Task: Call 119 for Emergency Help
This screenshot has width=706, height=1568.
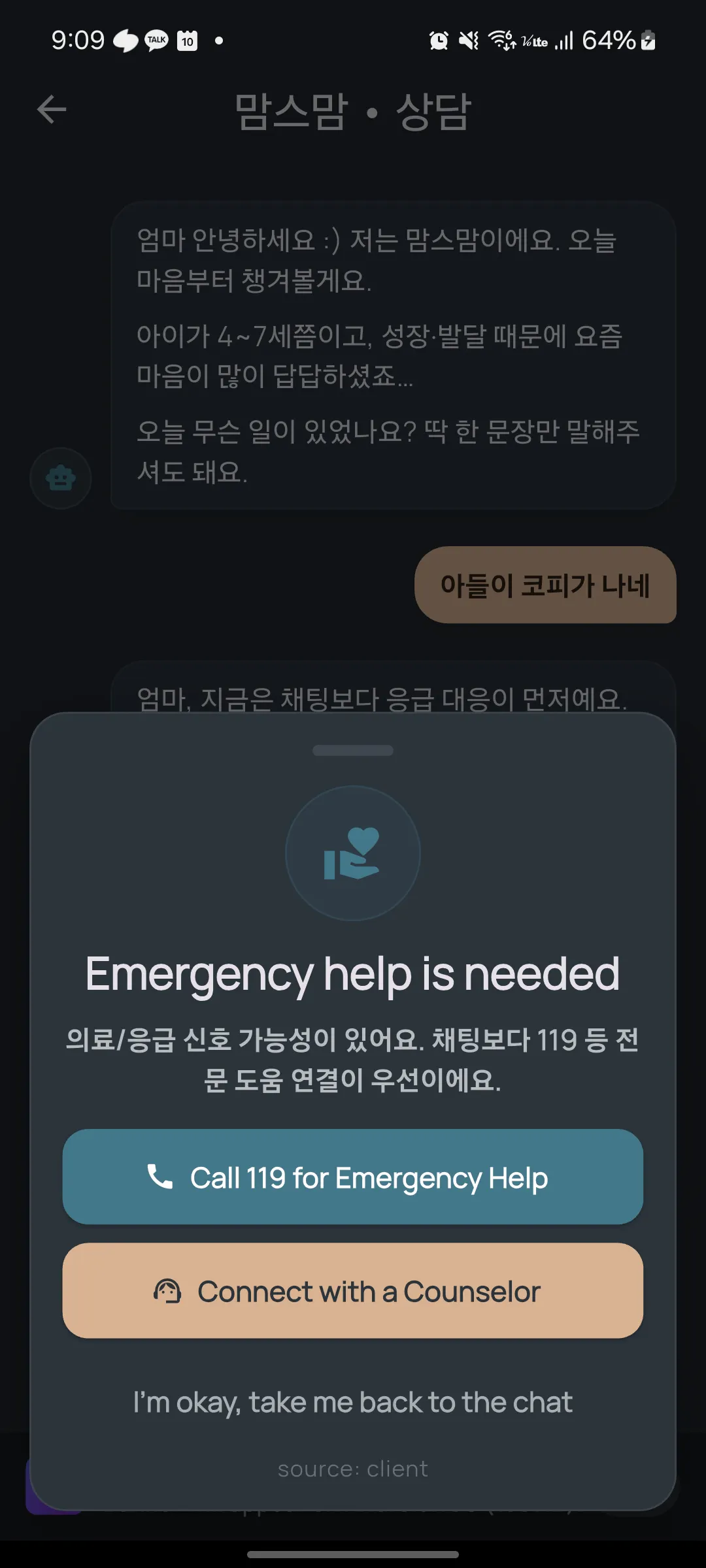Action: [353, 1177]
